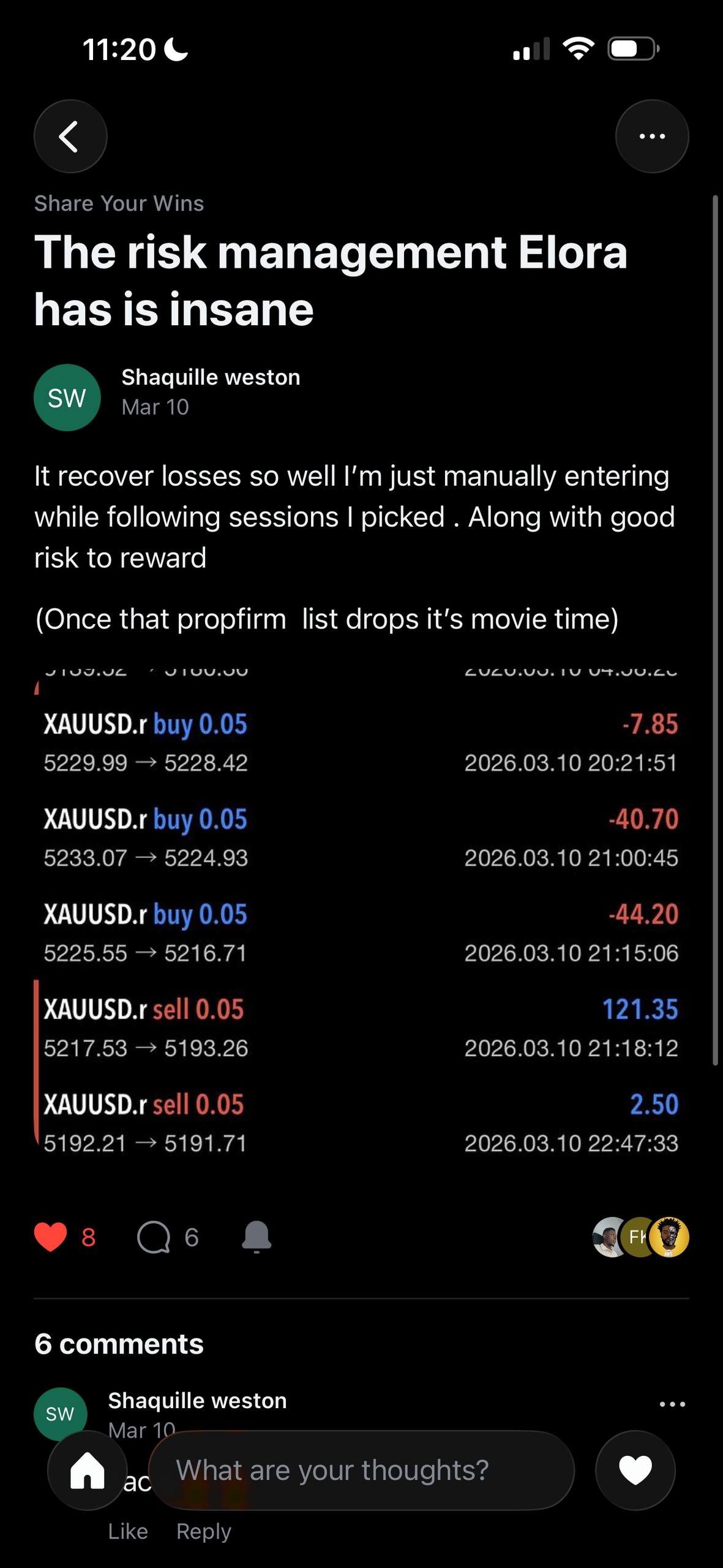Screen dimensions: 723x1568
Task: Open the post's more options menu
Action: coord(652,136)
